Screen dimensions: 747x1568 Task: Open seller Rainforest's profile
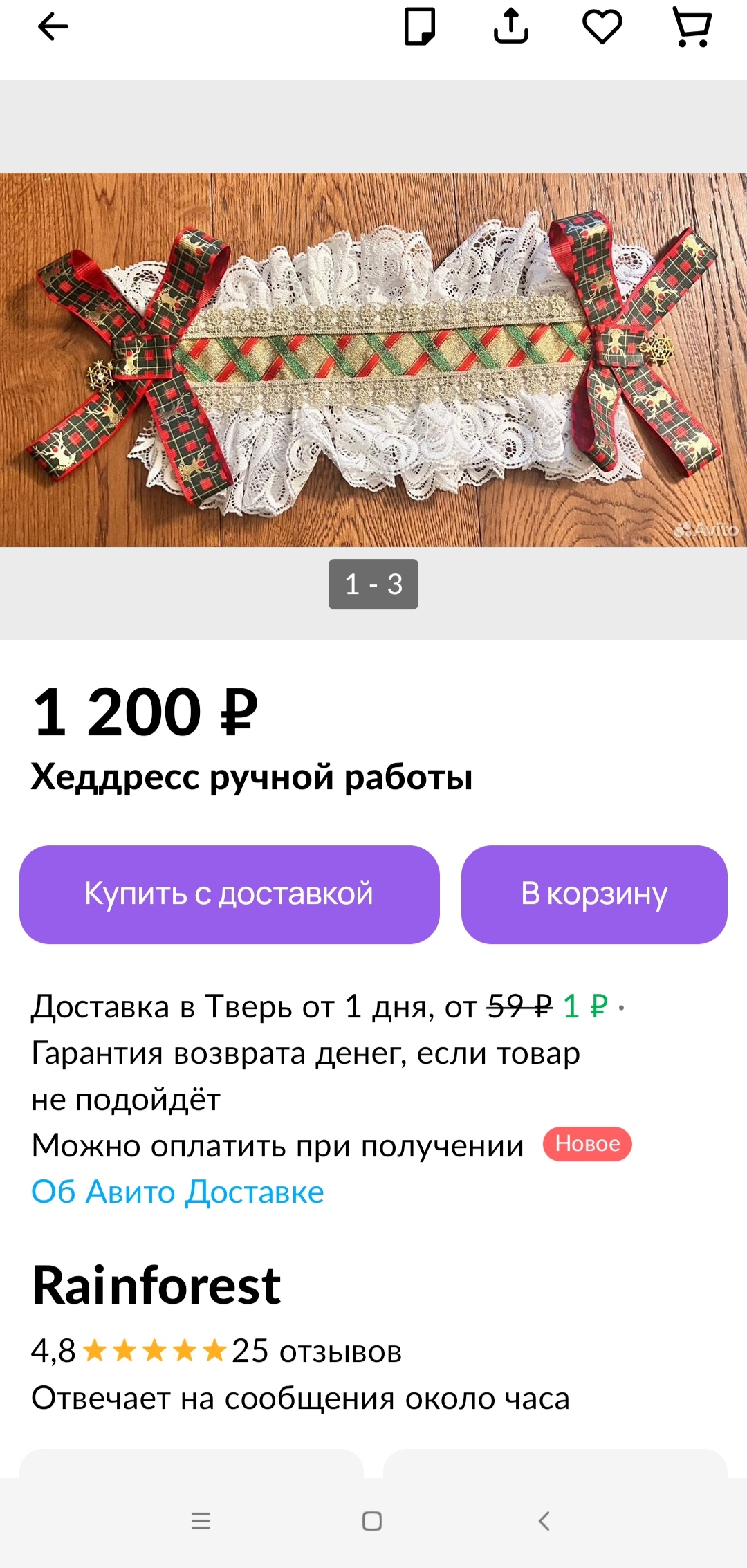pyautogui.click(x=156, y=1285)
